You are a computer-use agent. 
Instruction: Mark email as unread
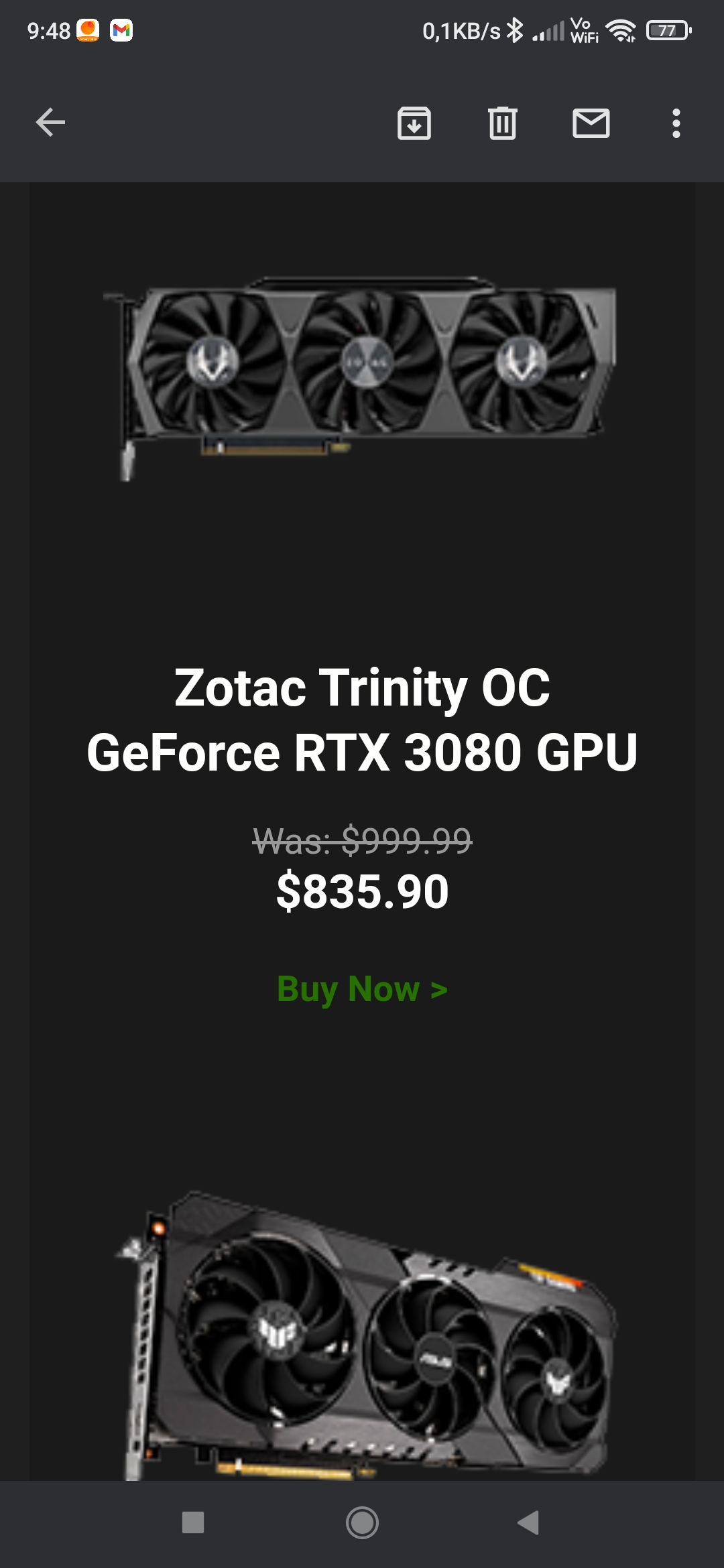click(591, 123)
